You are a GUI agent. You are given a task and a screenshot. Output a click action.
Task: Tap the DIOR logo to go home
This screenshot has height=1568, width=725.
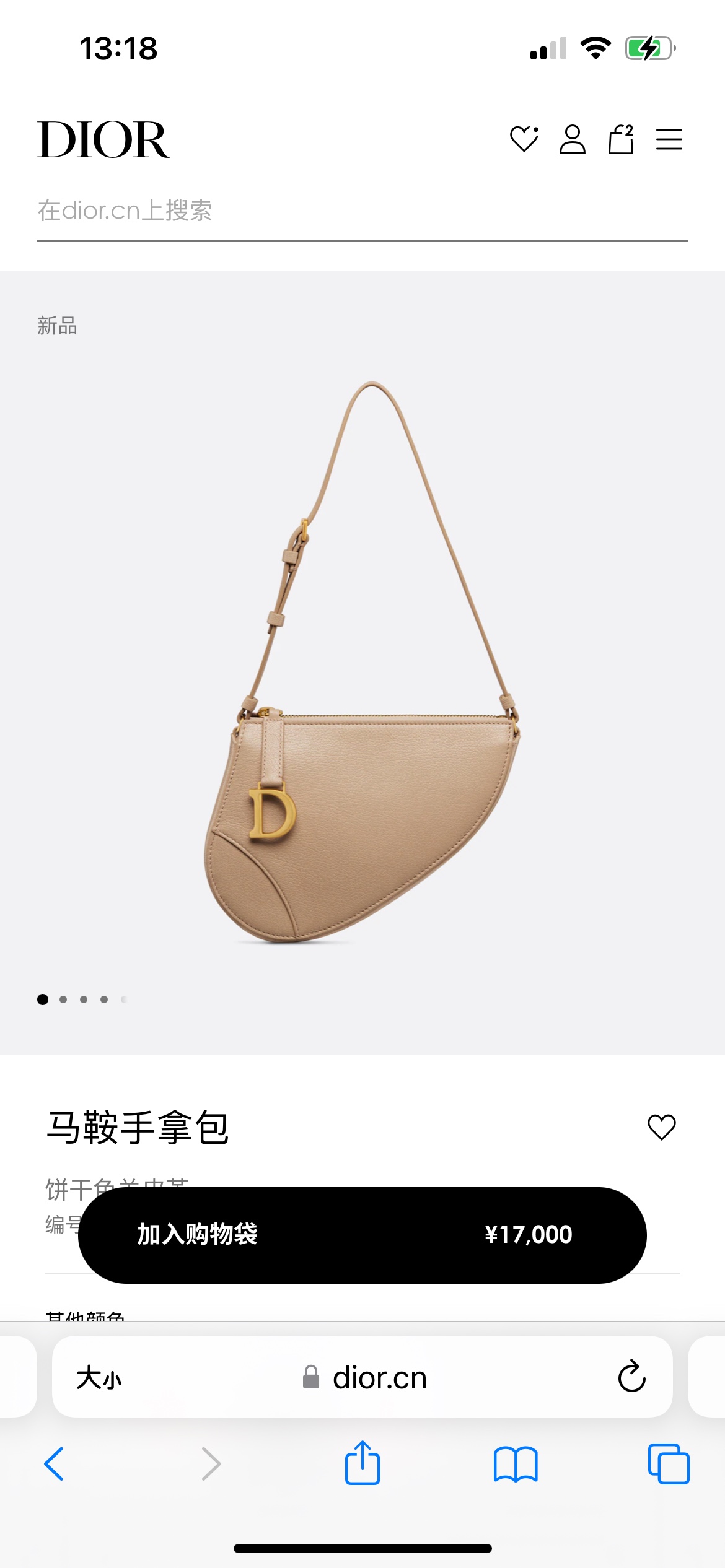[x=103, y=140]
